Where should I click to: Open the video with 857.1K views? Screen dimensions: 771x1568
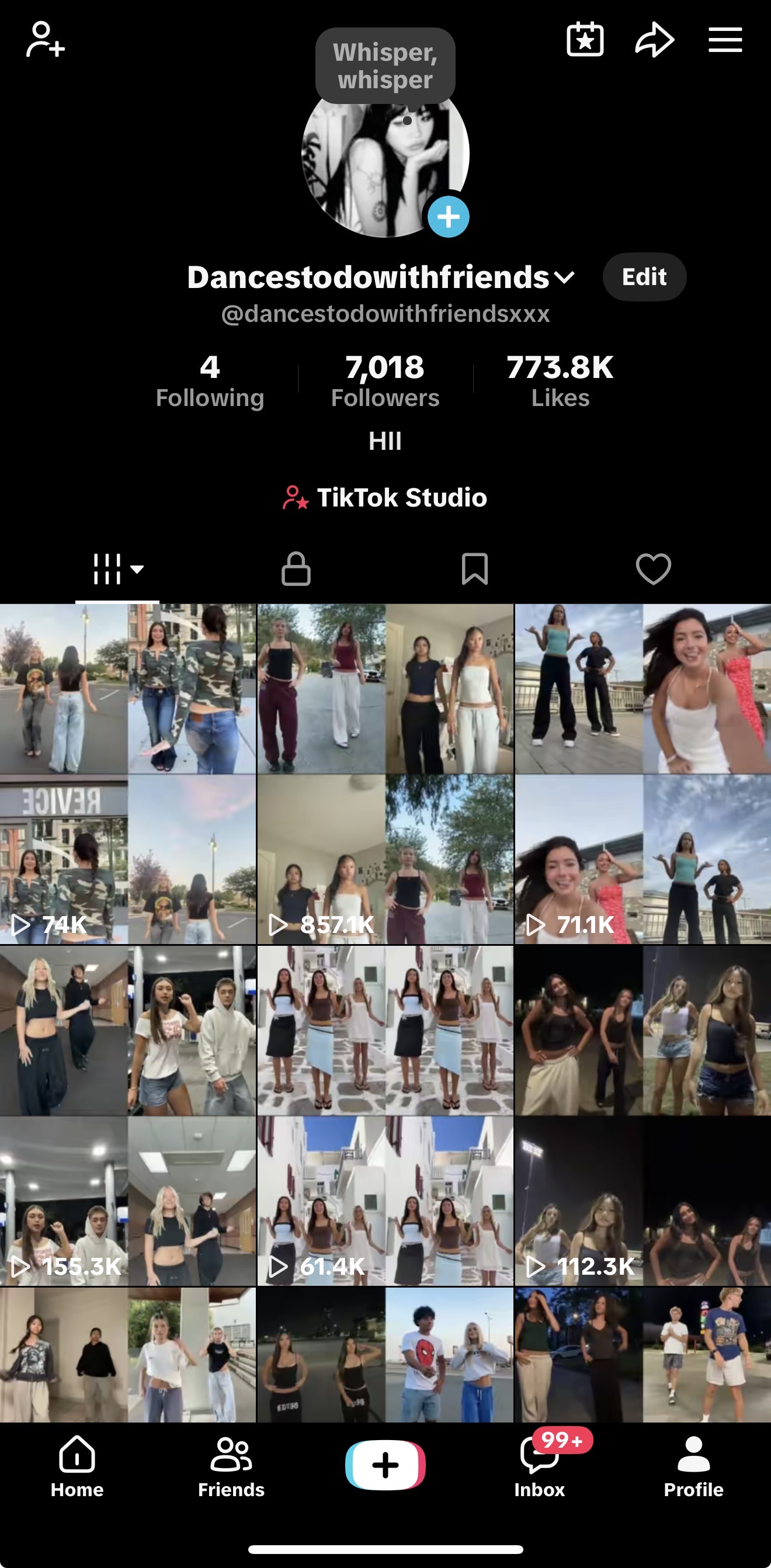(385, 774)
